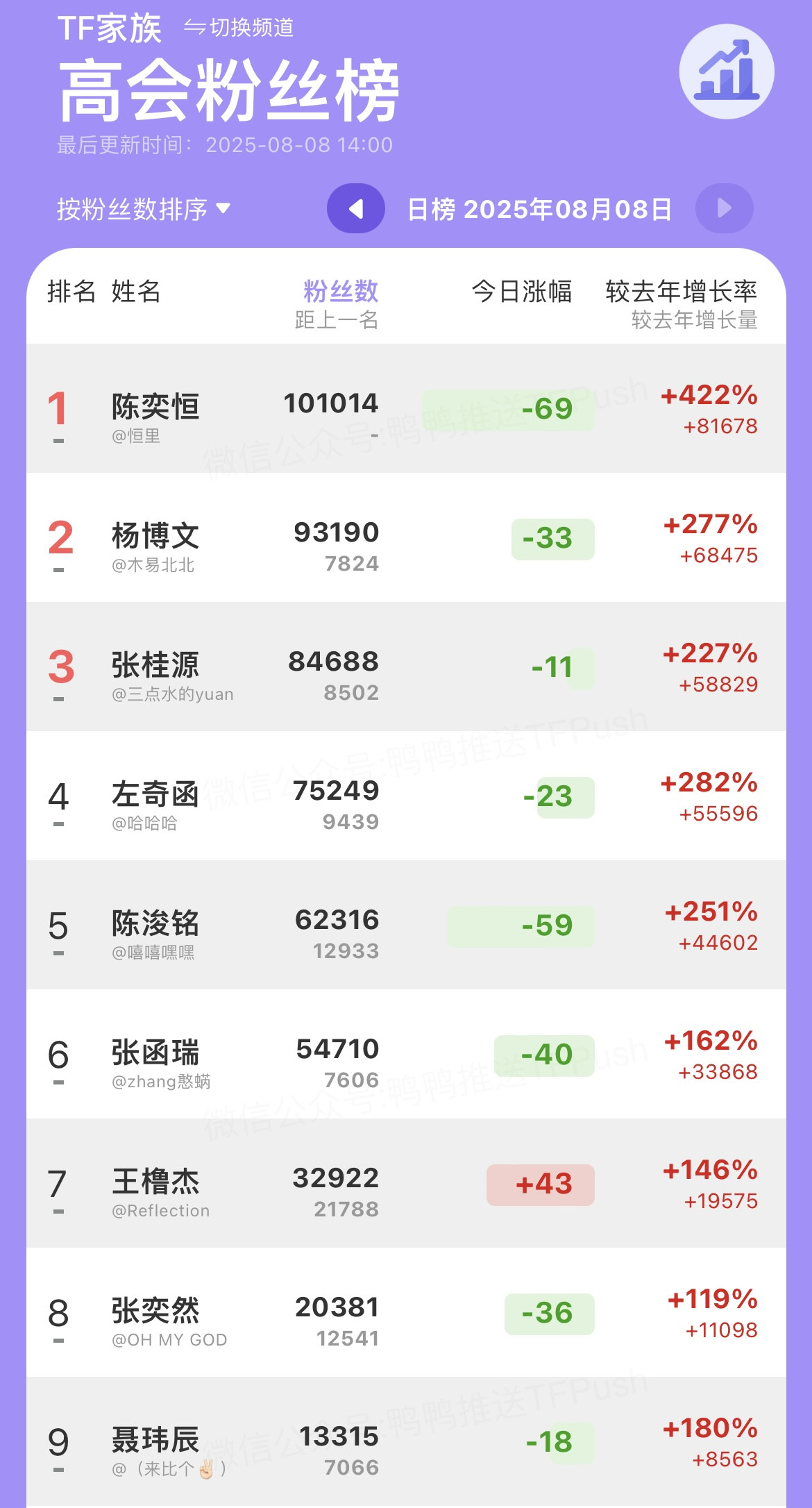Go to the previous day's ranking
The height and width of the screenshot is (1508, 812).
[356, 208]
